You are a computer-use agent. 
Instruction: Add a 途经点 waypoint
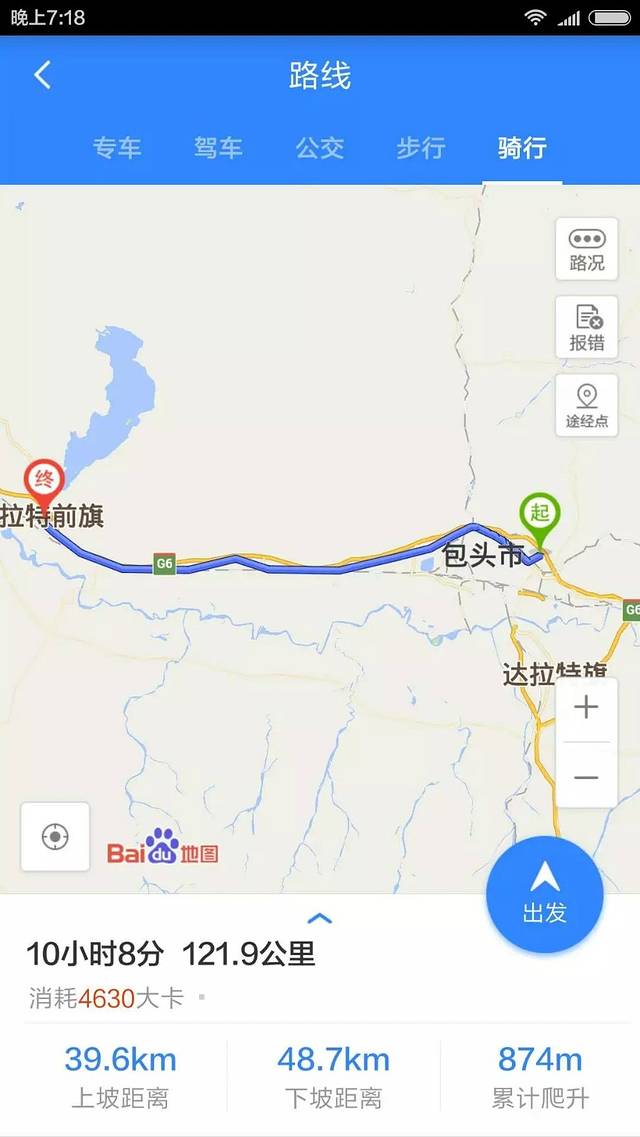pyautogui.click(x=587, y=405)
